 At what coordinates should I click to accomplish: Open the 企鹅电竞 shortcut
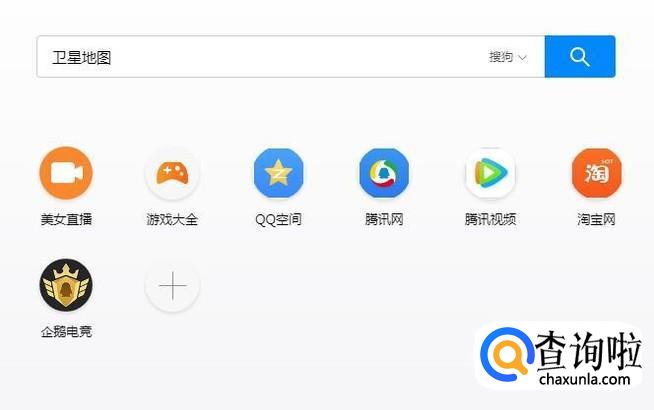click(x=66, y=286)
